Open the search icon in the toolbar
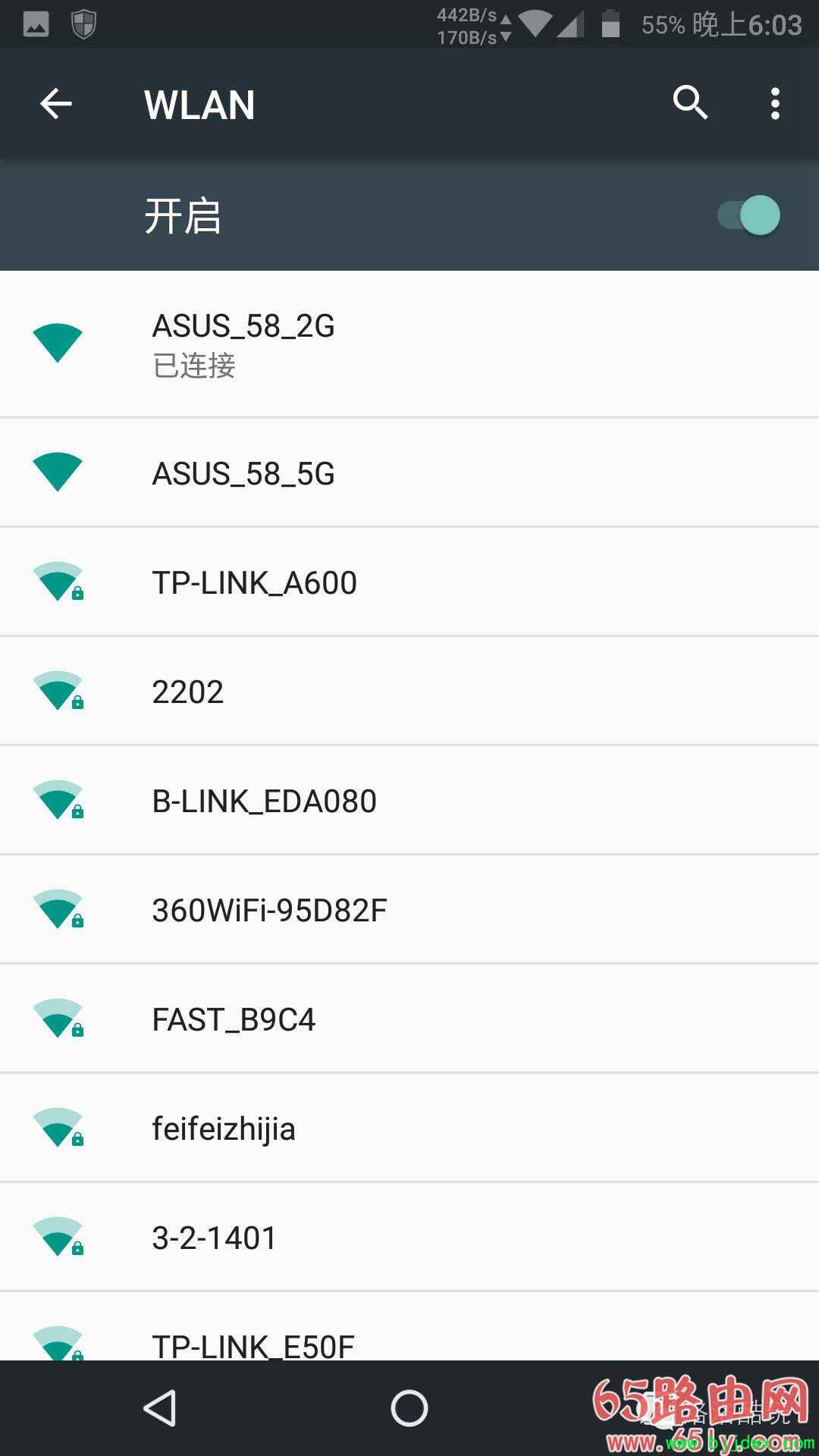This screenshot has height=1456, width=819. [690, 103]
